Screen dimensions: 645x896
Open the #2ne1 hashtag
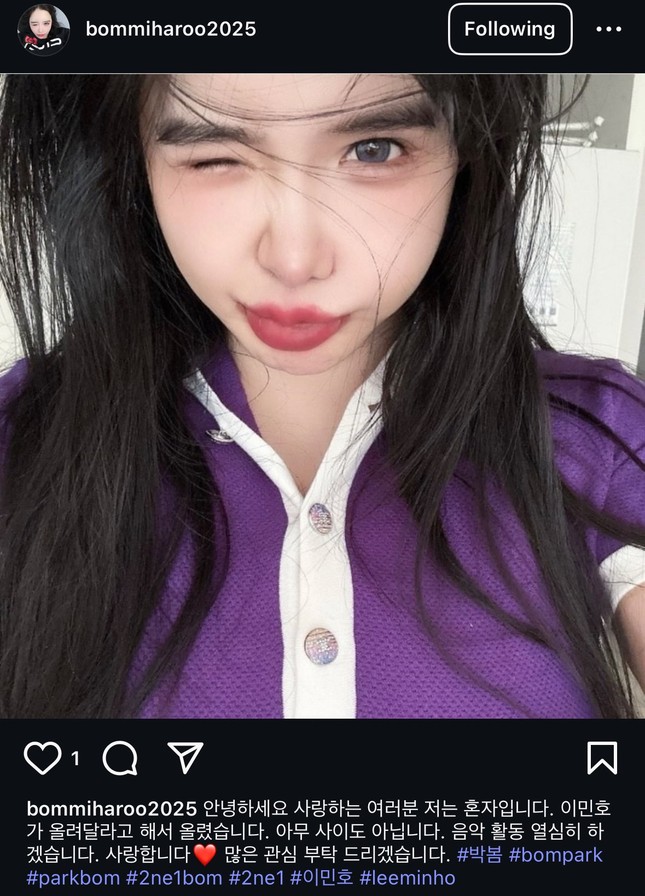(x=255, y=878)
